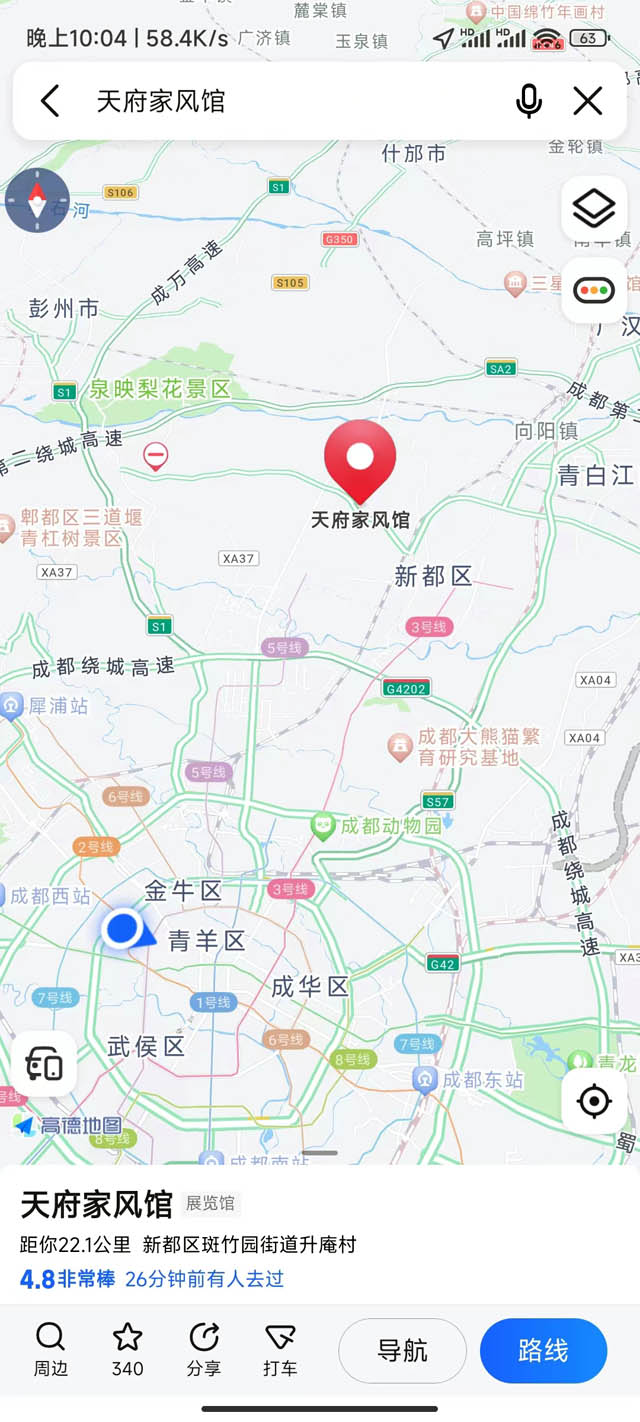
Task: Share this location via 分享
Action: [204, 1350]
